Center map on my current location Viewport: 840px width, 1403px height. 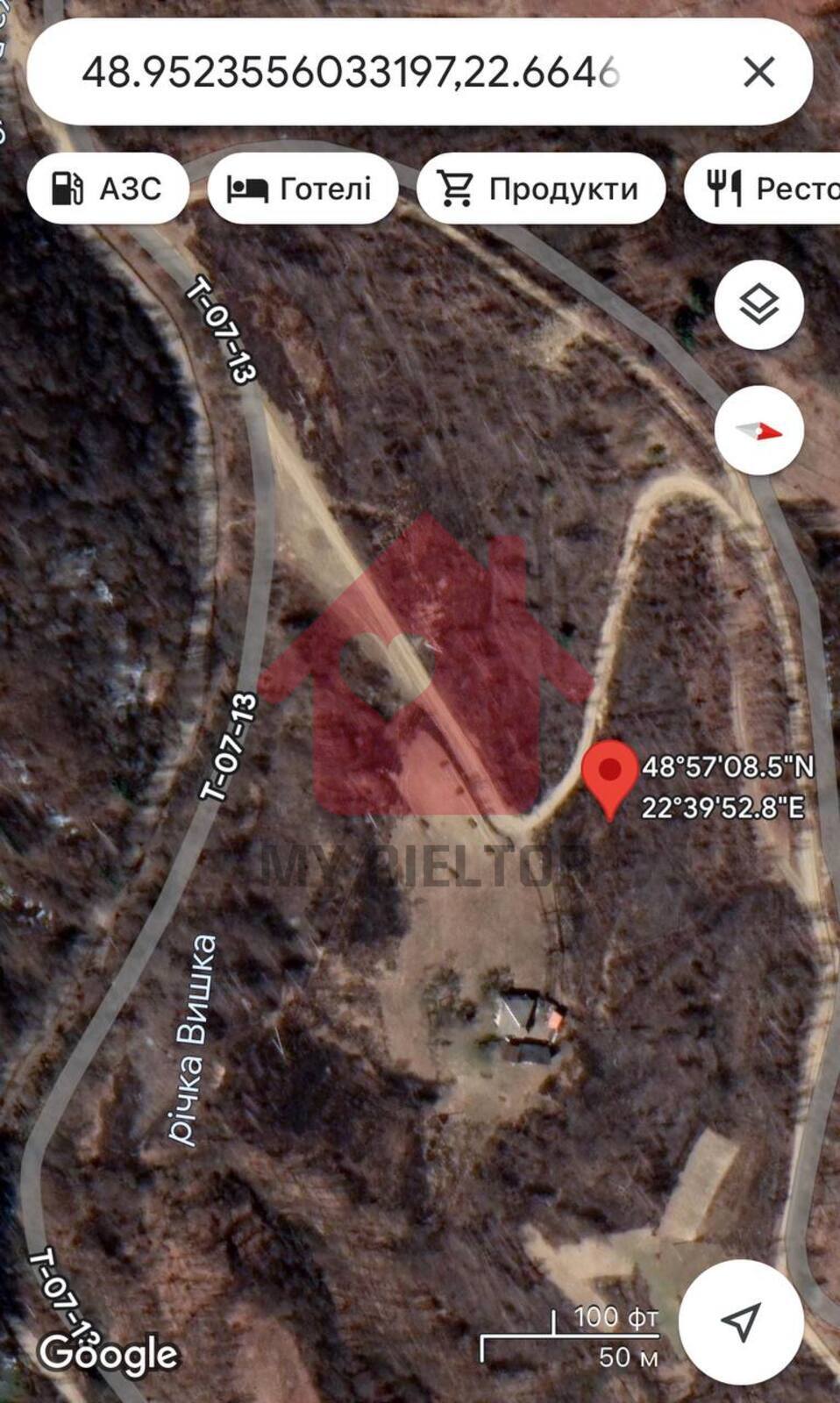coord(741,1321)
